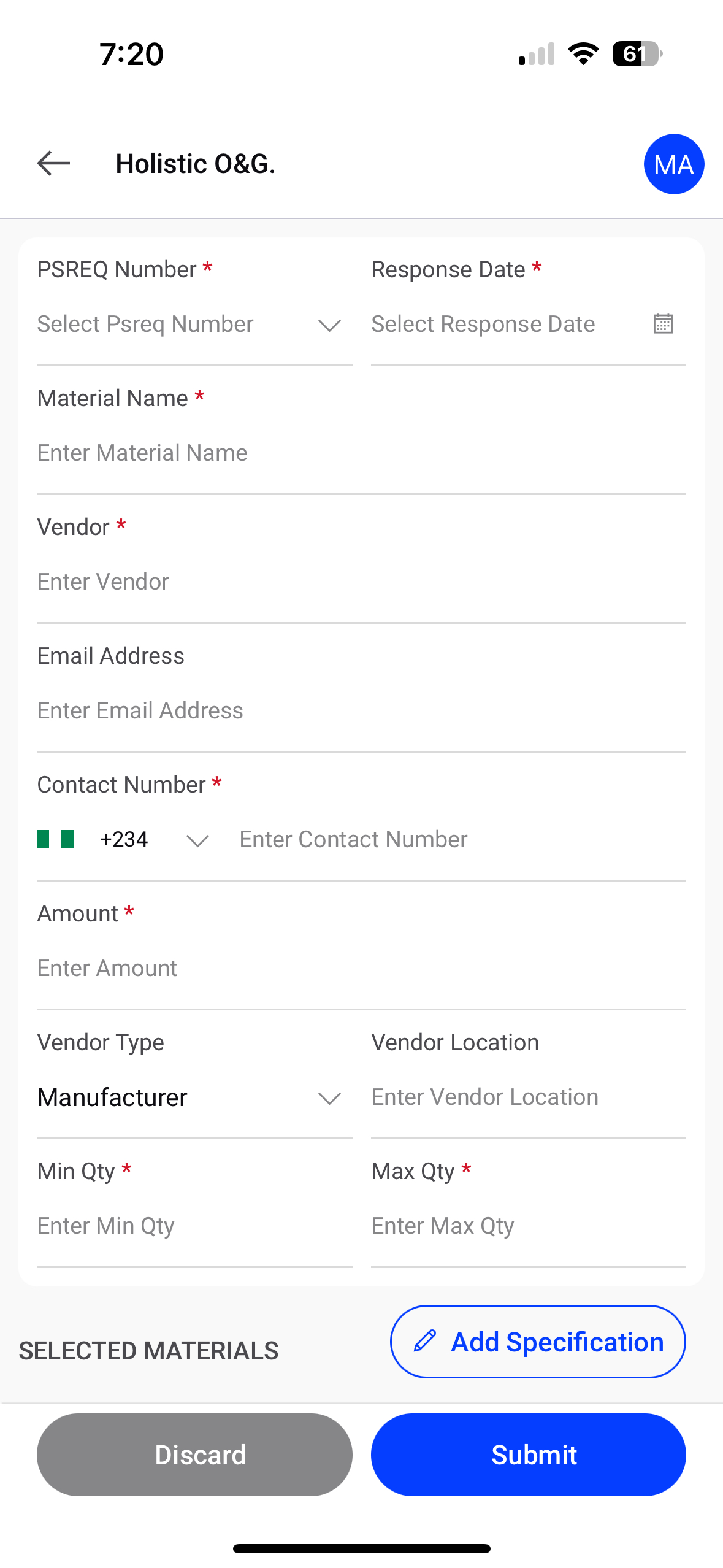Submit the form
Image resolution: width=723 pixels, height=1568 pixels.
tap(528, 1455)
